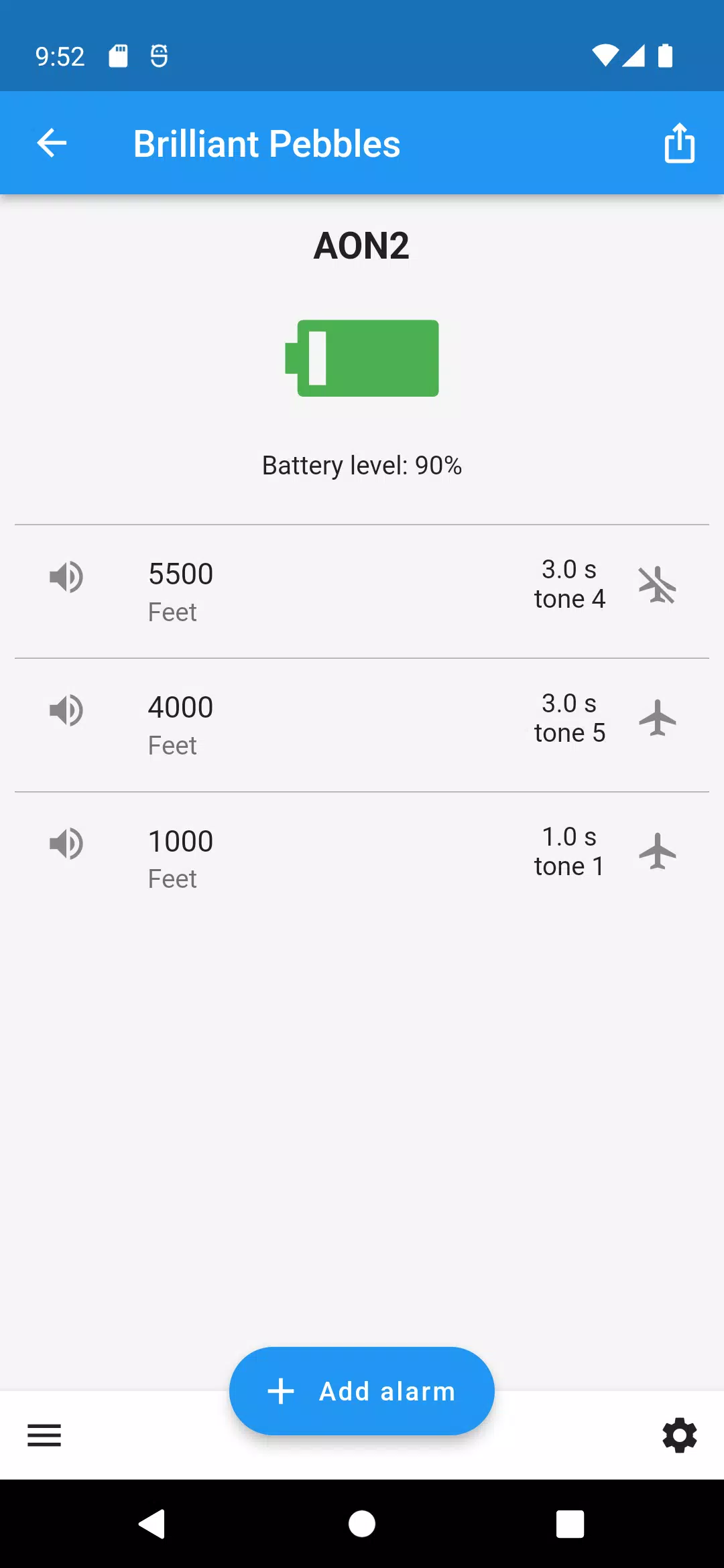This screenshot has width=724, height=1568.
Task: Open the hamburger menu
Action: click(x=44, y=1435)
